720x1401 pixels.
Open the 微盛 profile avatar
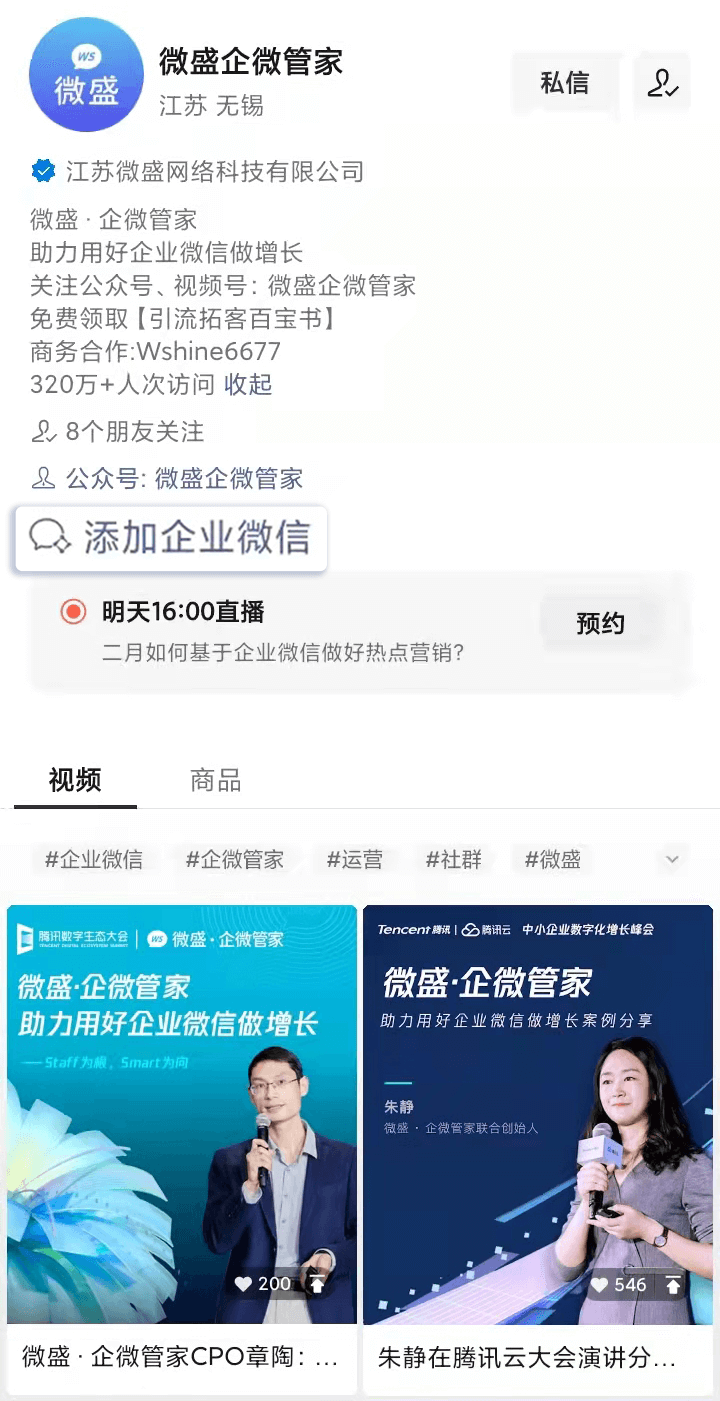(x=87, y=75)
